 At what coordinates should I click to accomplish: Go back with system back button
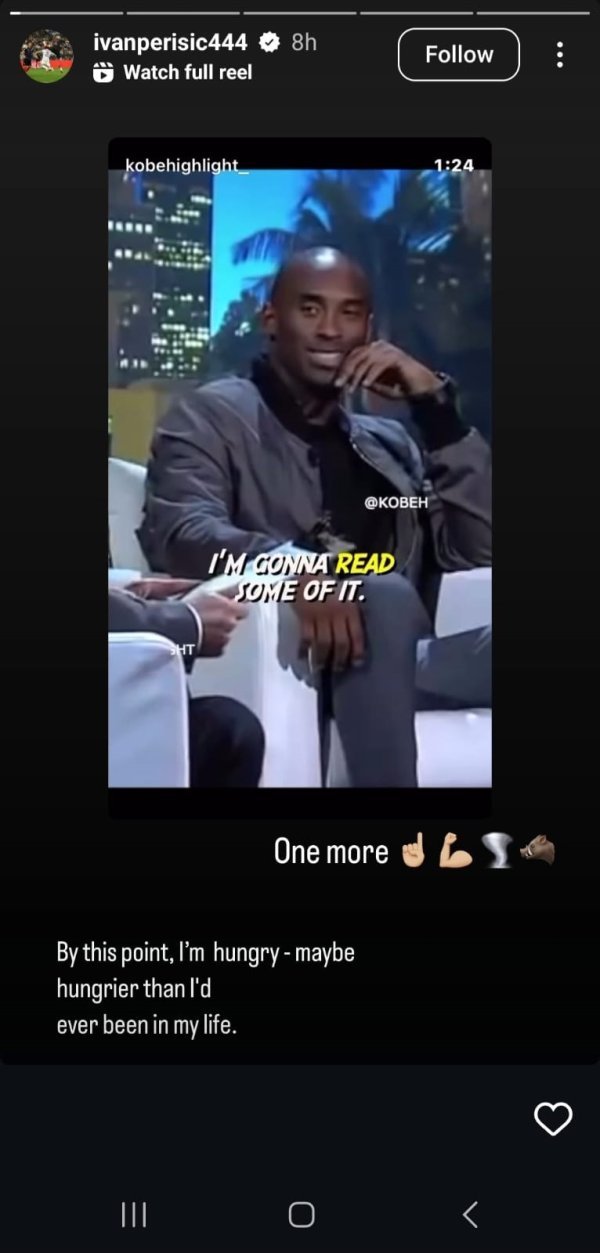pyautogui.click(x=470, y=1214)
